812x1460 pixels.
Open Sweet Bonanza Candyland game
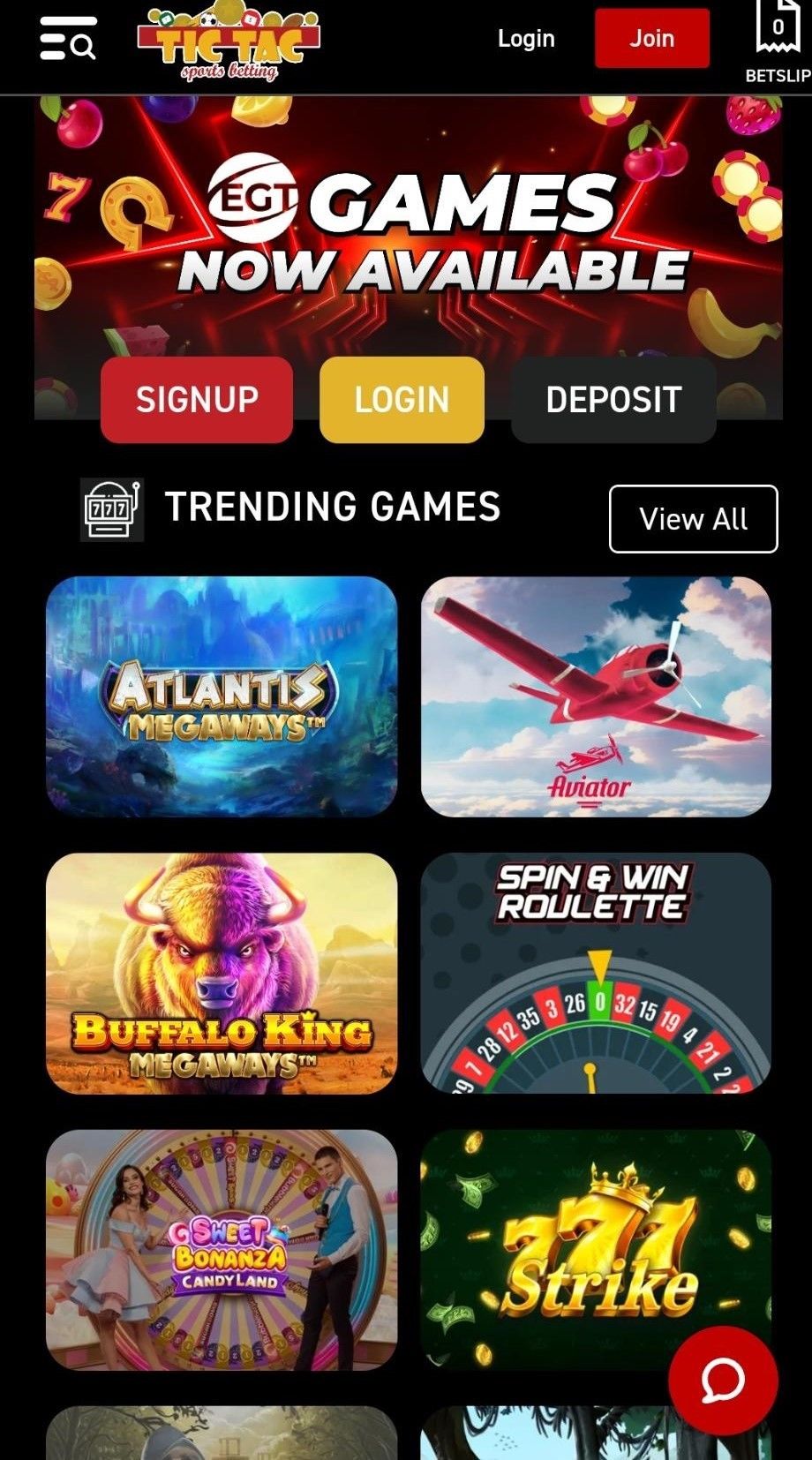(x=222, y=1249)
